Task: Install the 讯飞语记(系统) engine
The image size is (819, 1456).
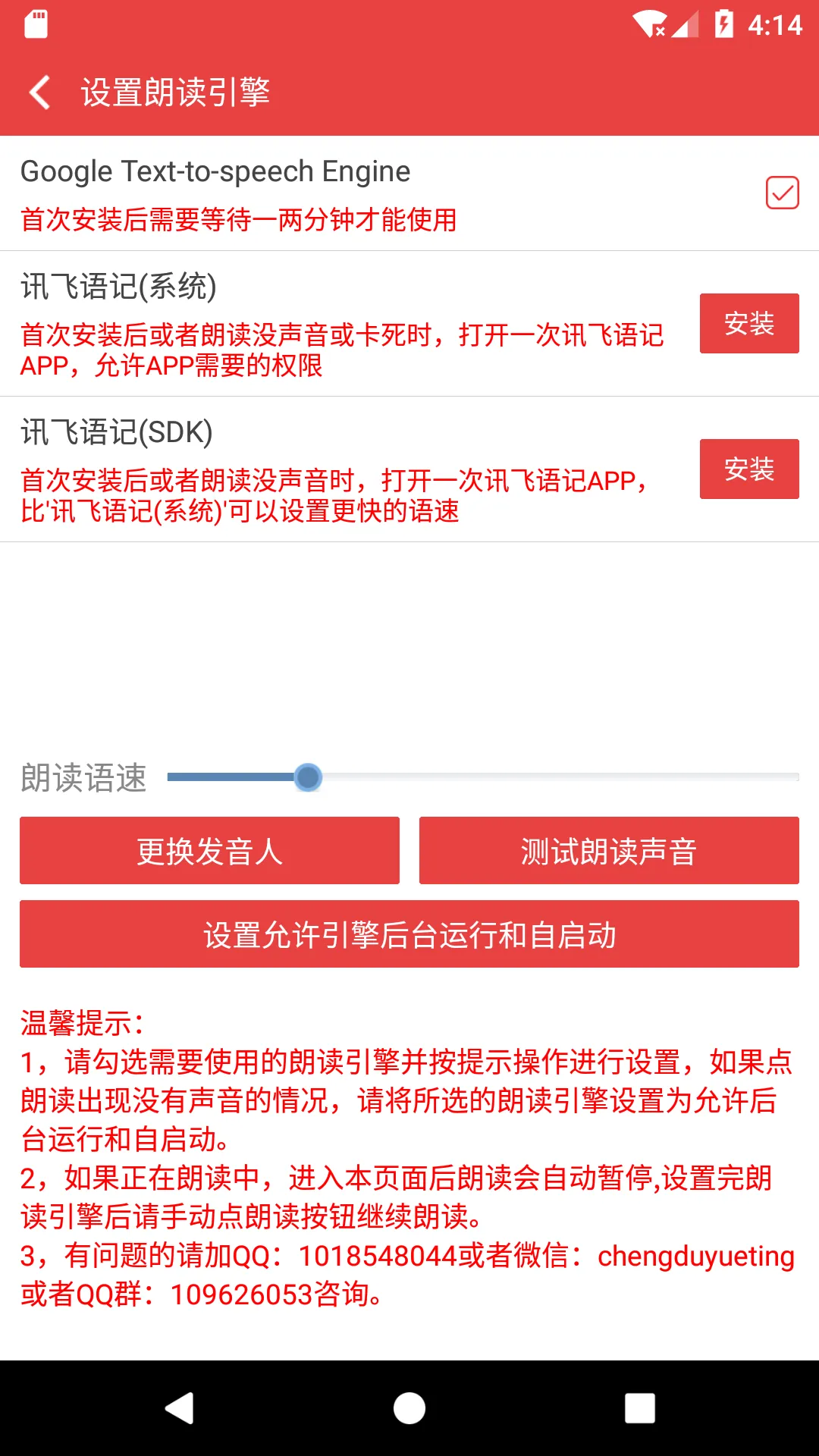Action: click(x=748, y=325)
